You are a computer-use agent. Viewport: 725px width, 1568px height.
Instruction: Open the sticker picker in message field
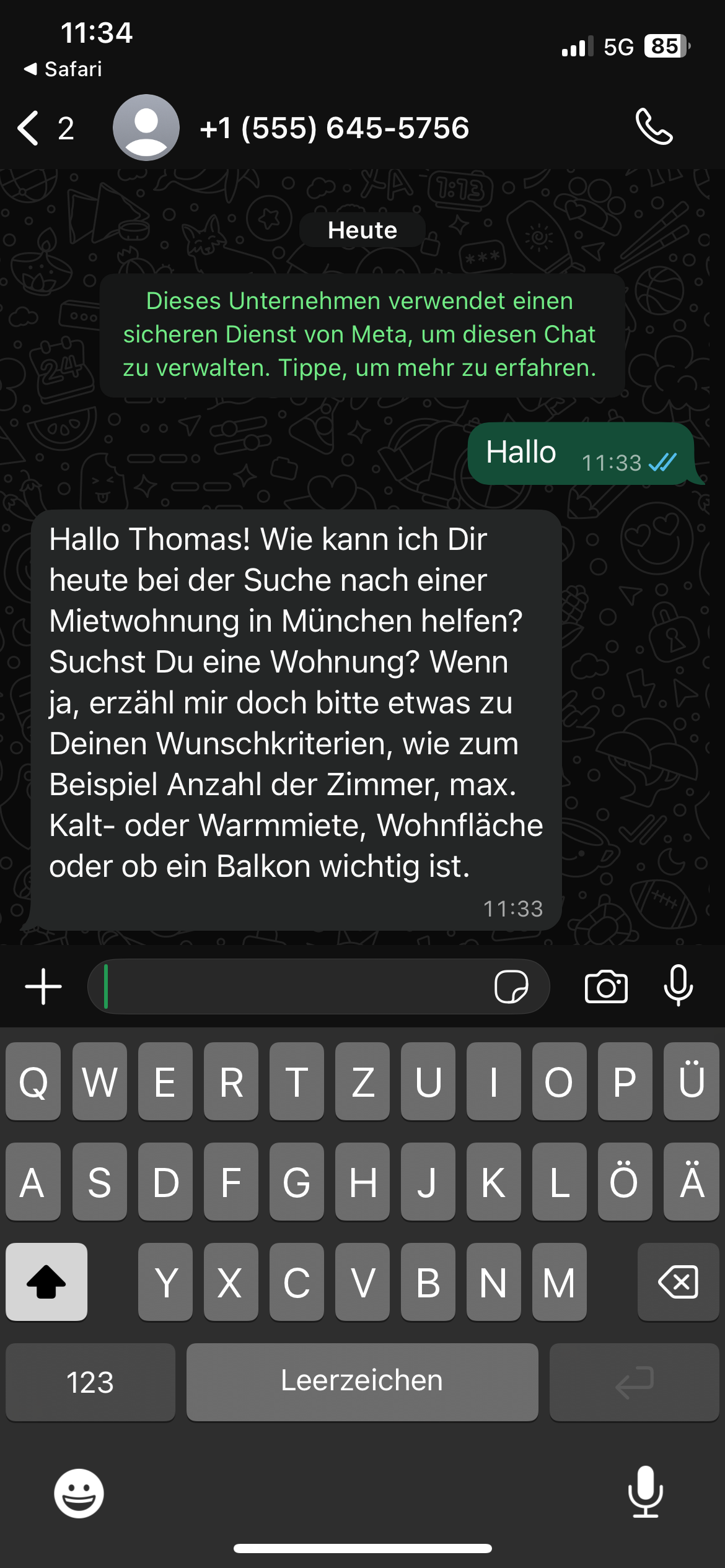[x=511, y=987]
